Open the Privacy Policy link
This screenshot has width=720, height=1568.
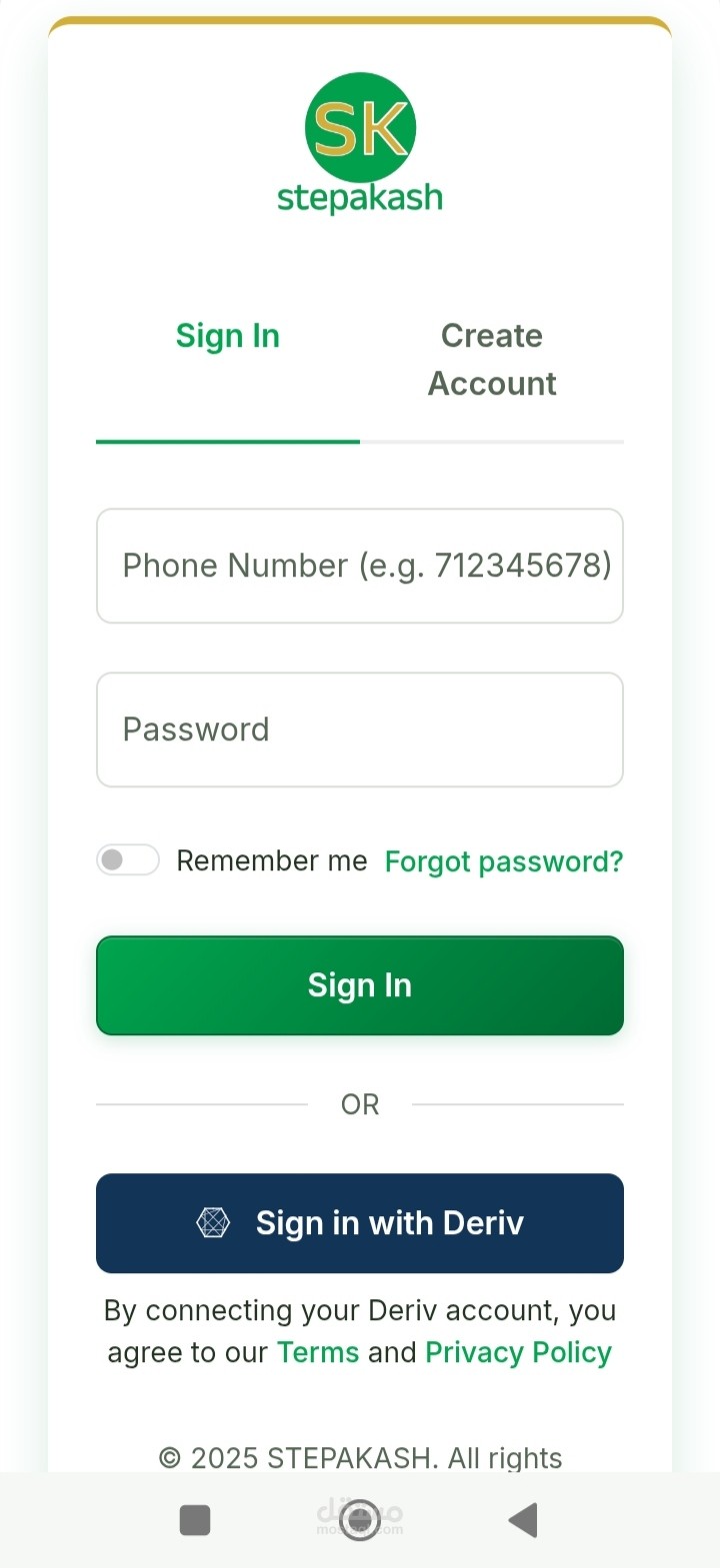[518, 1353]
